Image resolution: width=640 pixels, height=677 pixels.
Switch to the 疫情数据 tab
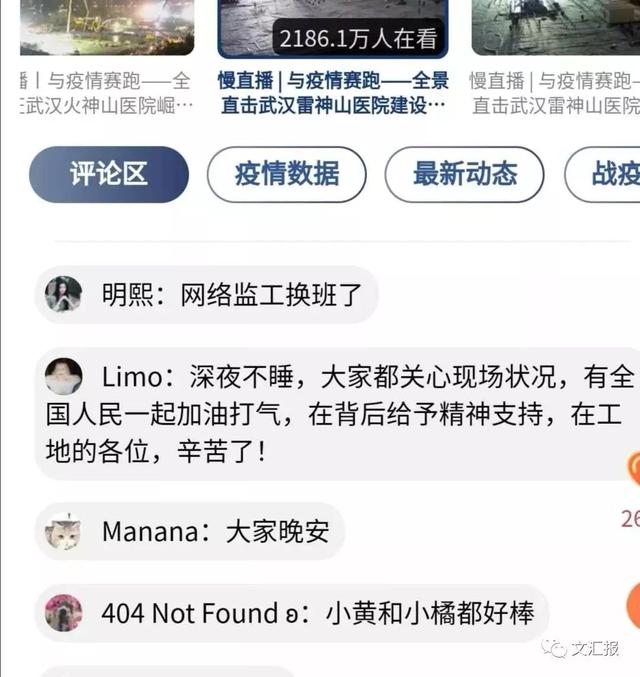[287, 175]
